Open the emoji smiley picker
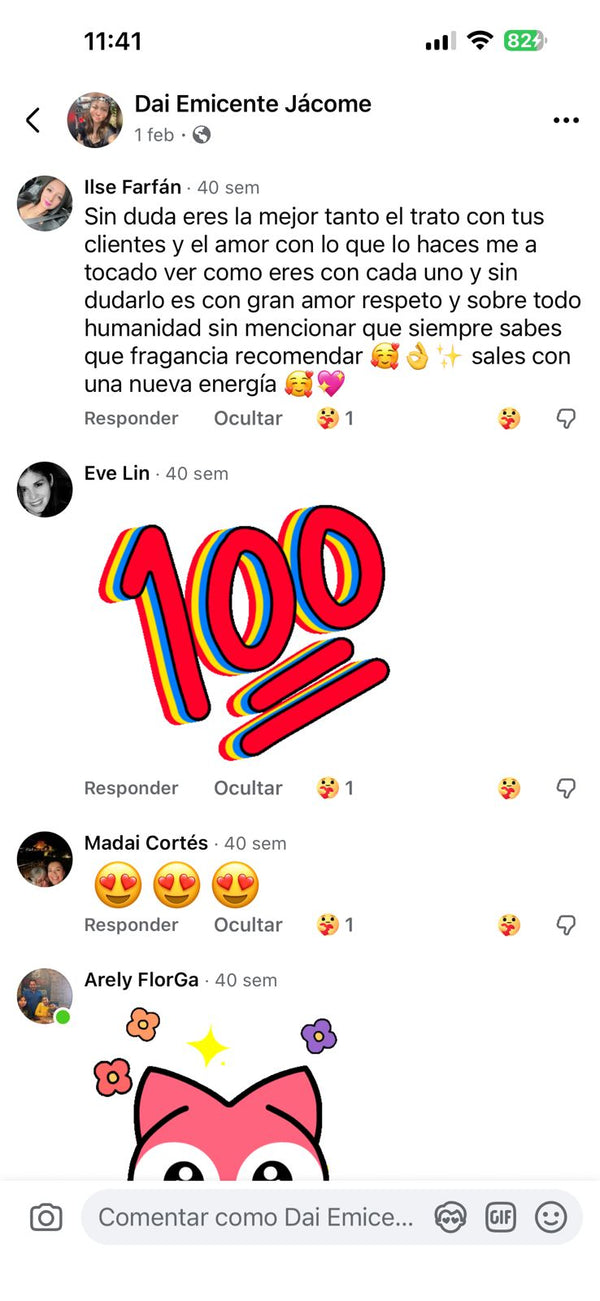The width and height of the screenshot is (600, 1301). click(551, 1217)
